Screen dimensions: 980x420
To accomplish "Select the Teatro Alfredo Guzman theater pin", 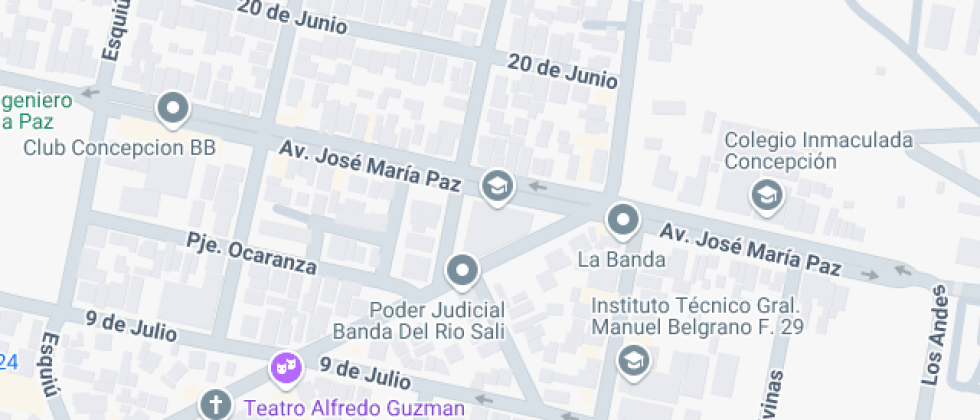I will coord(286,369).
